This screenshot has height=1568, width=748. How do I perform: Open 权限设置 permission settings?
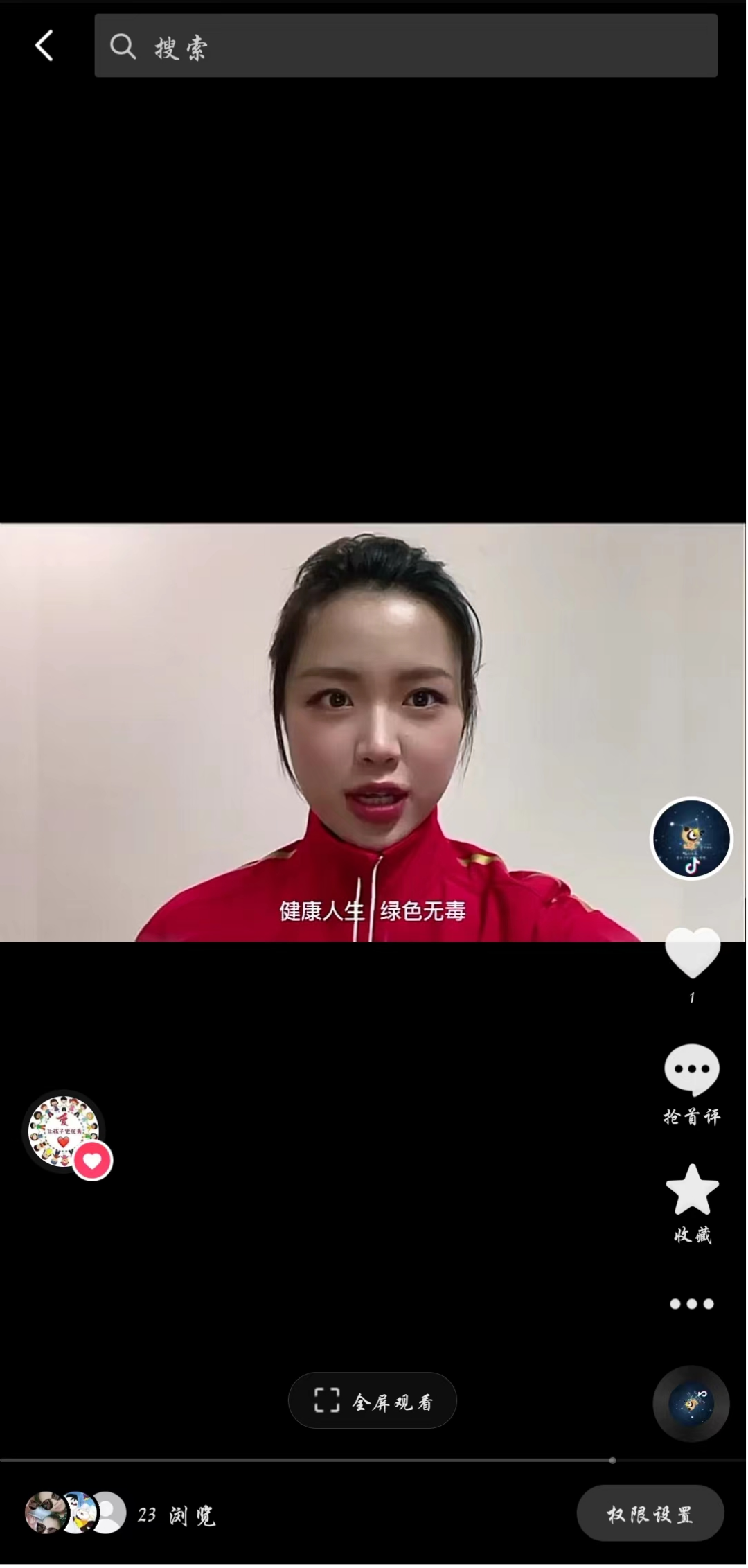pyautogui.click(x=650, y=1515)
